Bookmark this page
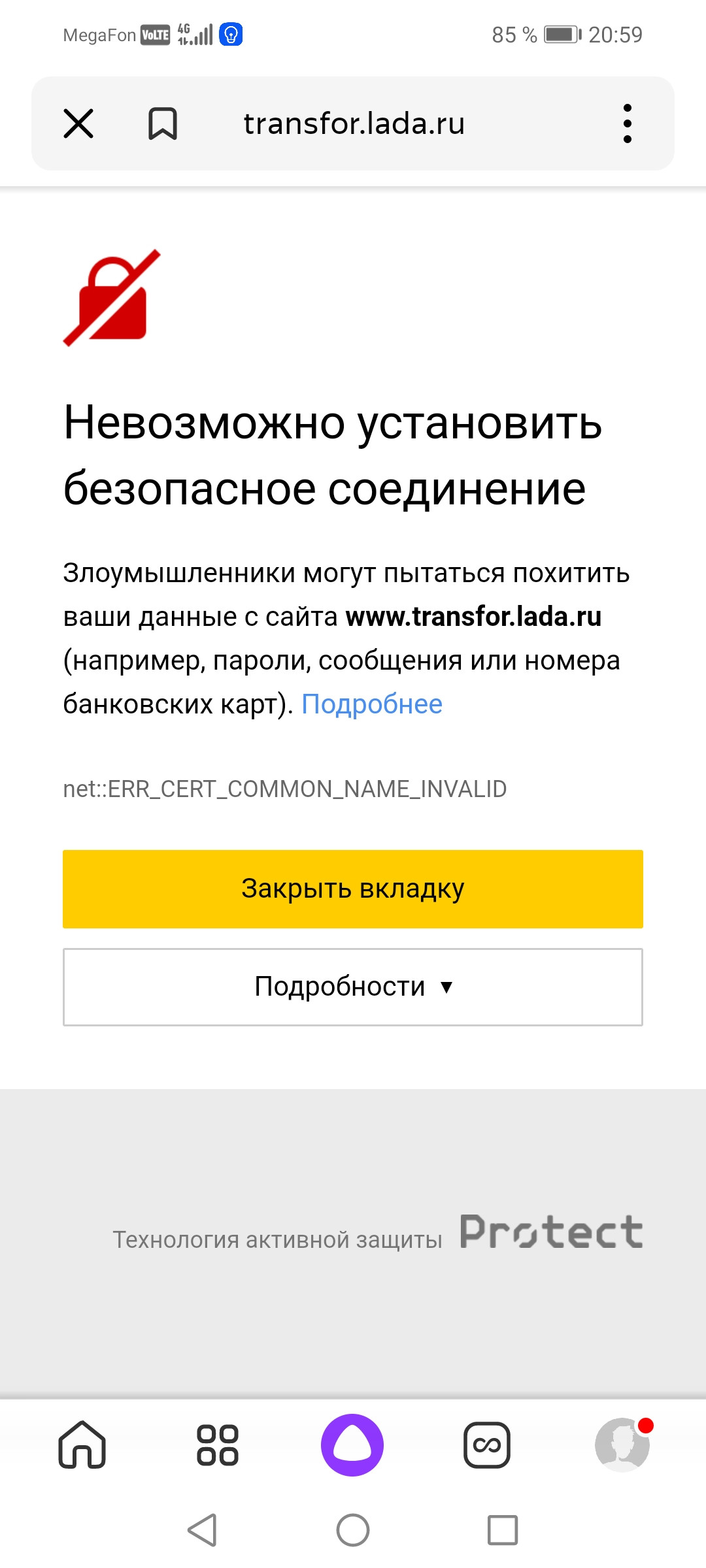 163,123
